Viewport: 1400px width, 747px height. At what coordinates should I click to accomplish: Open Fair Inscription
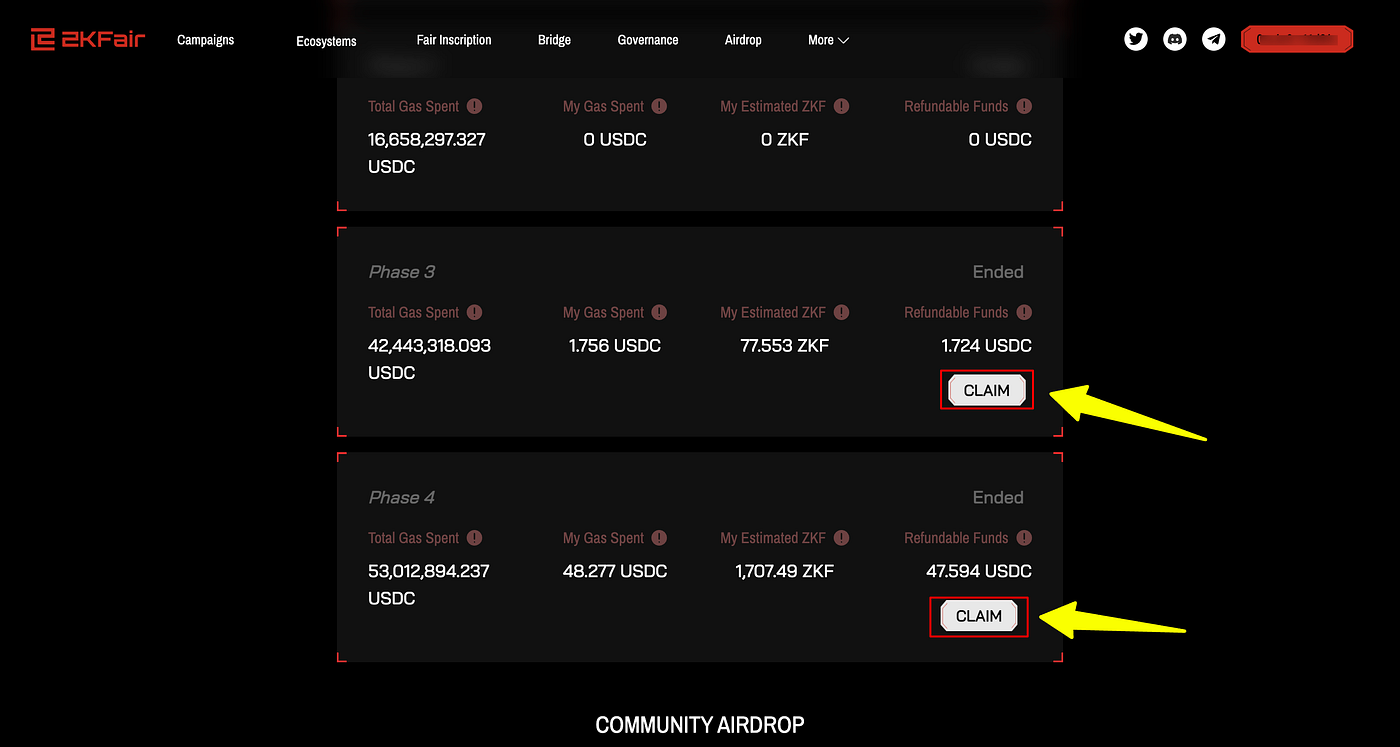(x=453, y=40)
